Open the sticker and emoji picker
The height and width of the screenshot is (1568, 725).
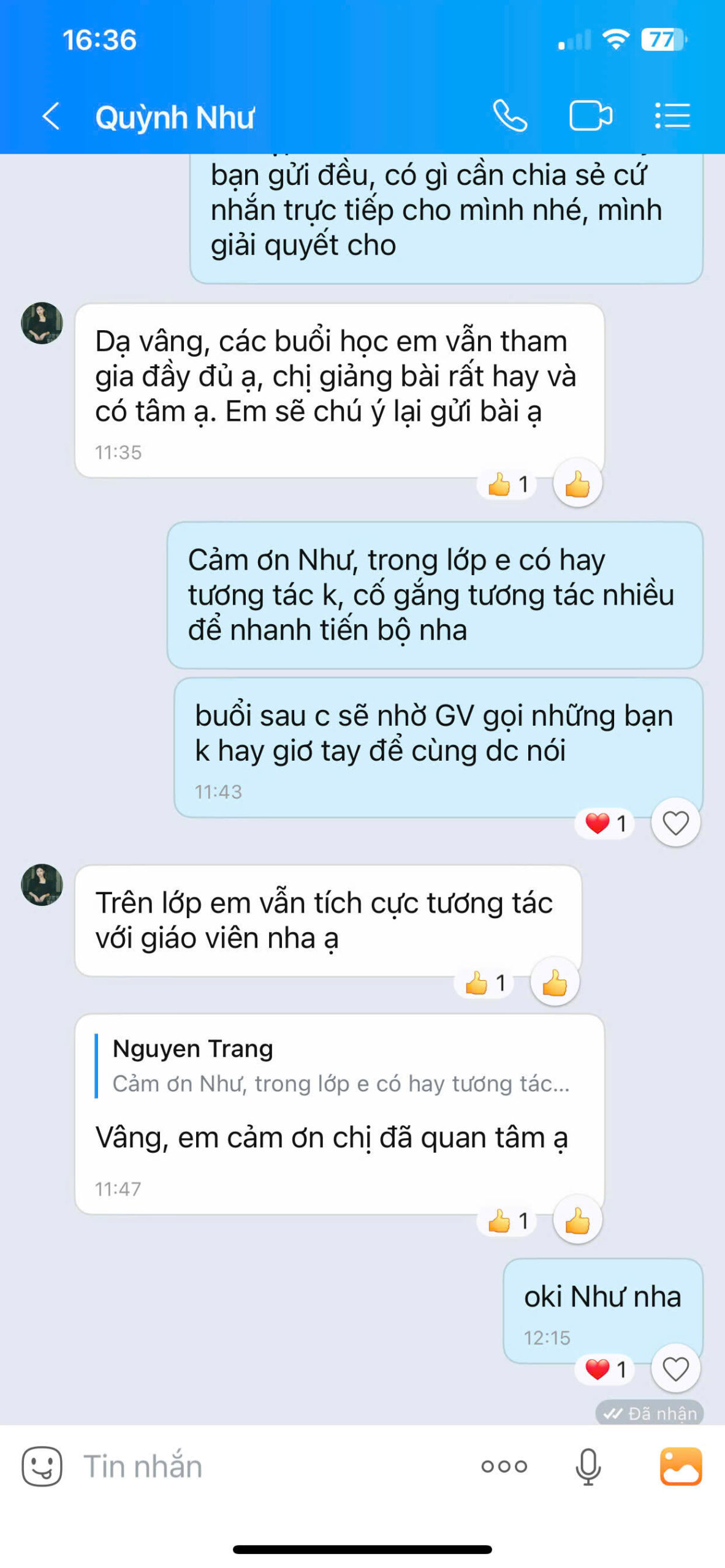coord(42,1466)
